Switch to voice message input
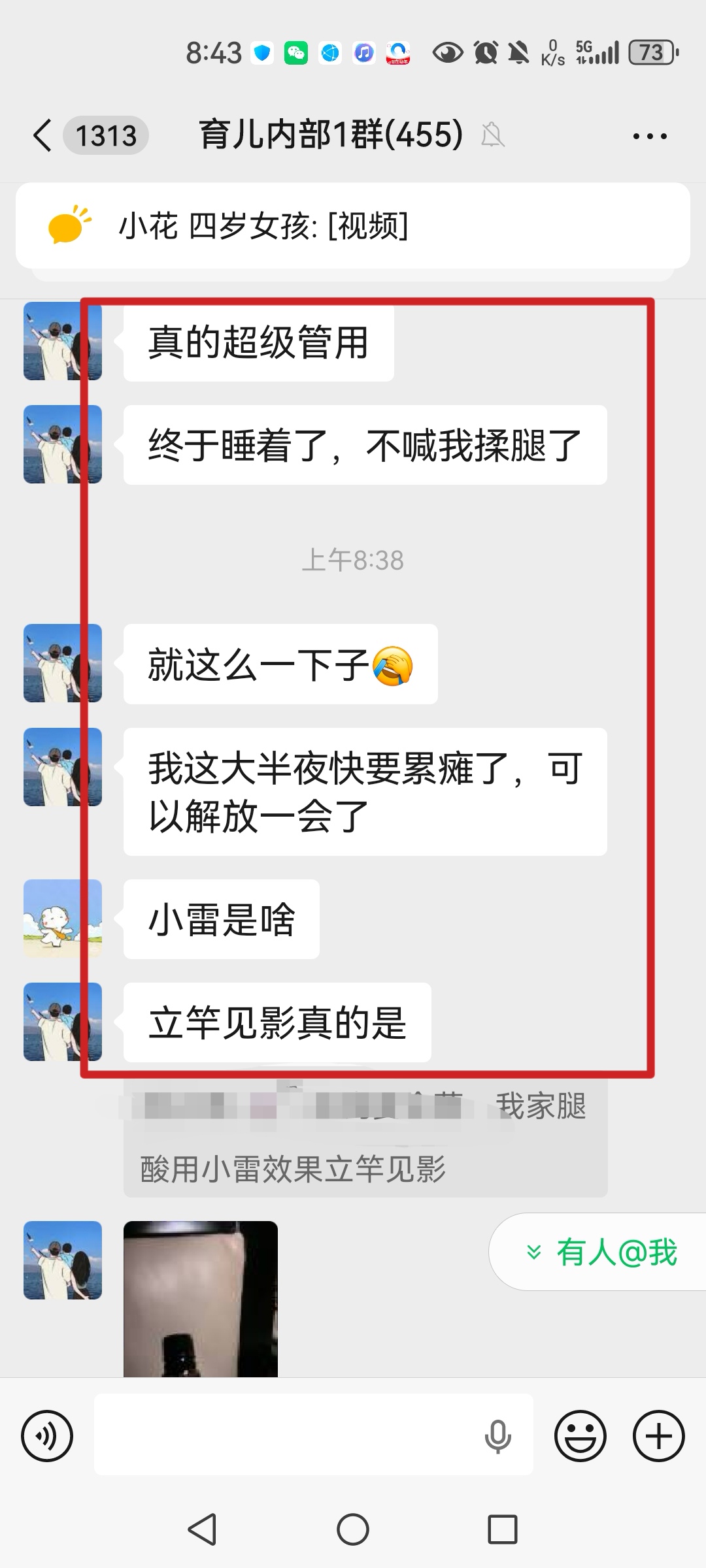Viewport: 706px width, 1568px height. (47, 1435)
